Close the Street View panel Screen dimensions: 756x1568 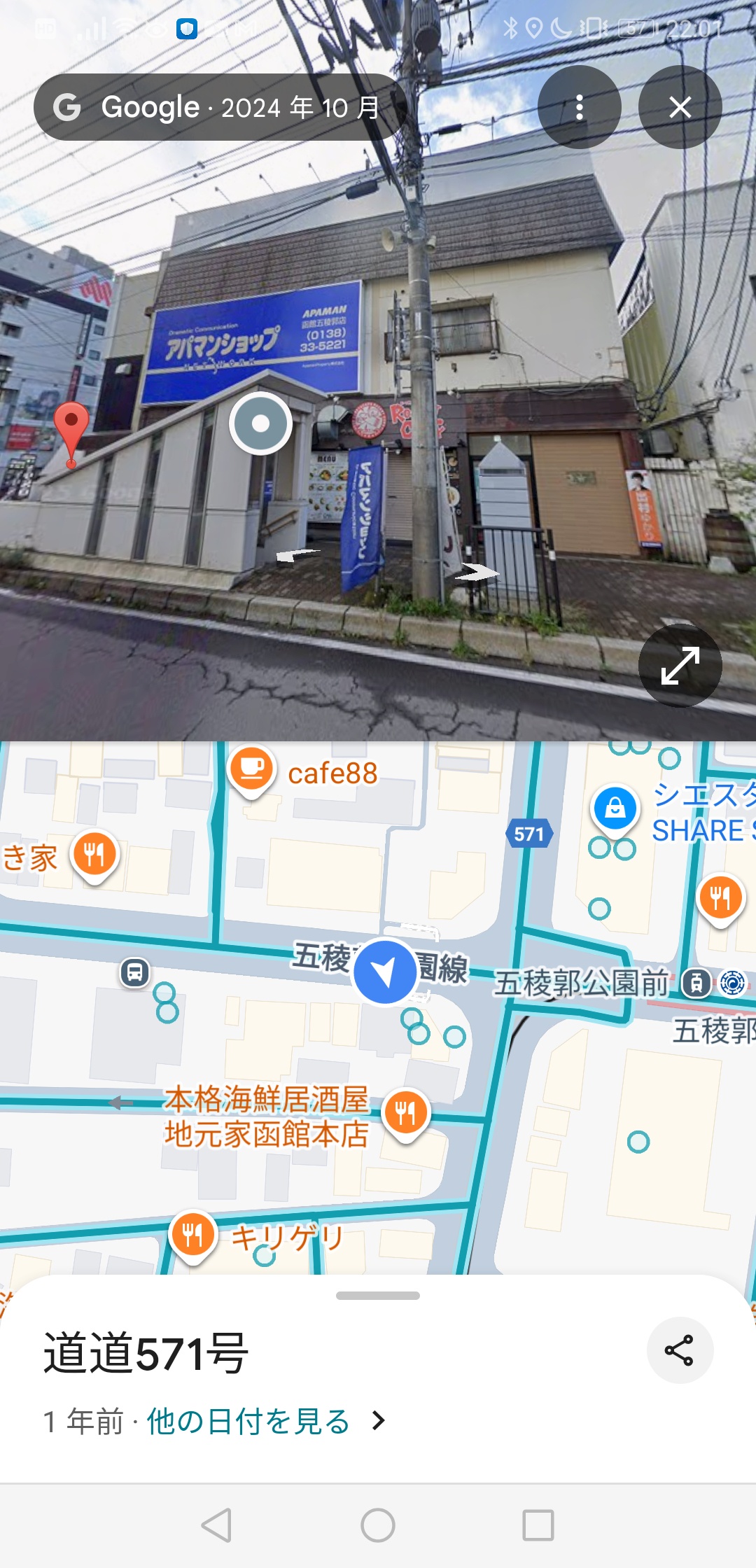coord(680,107)
